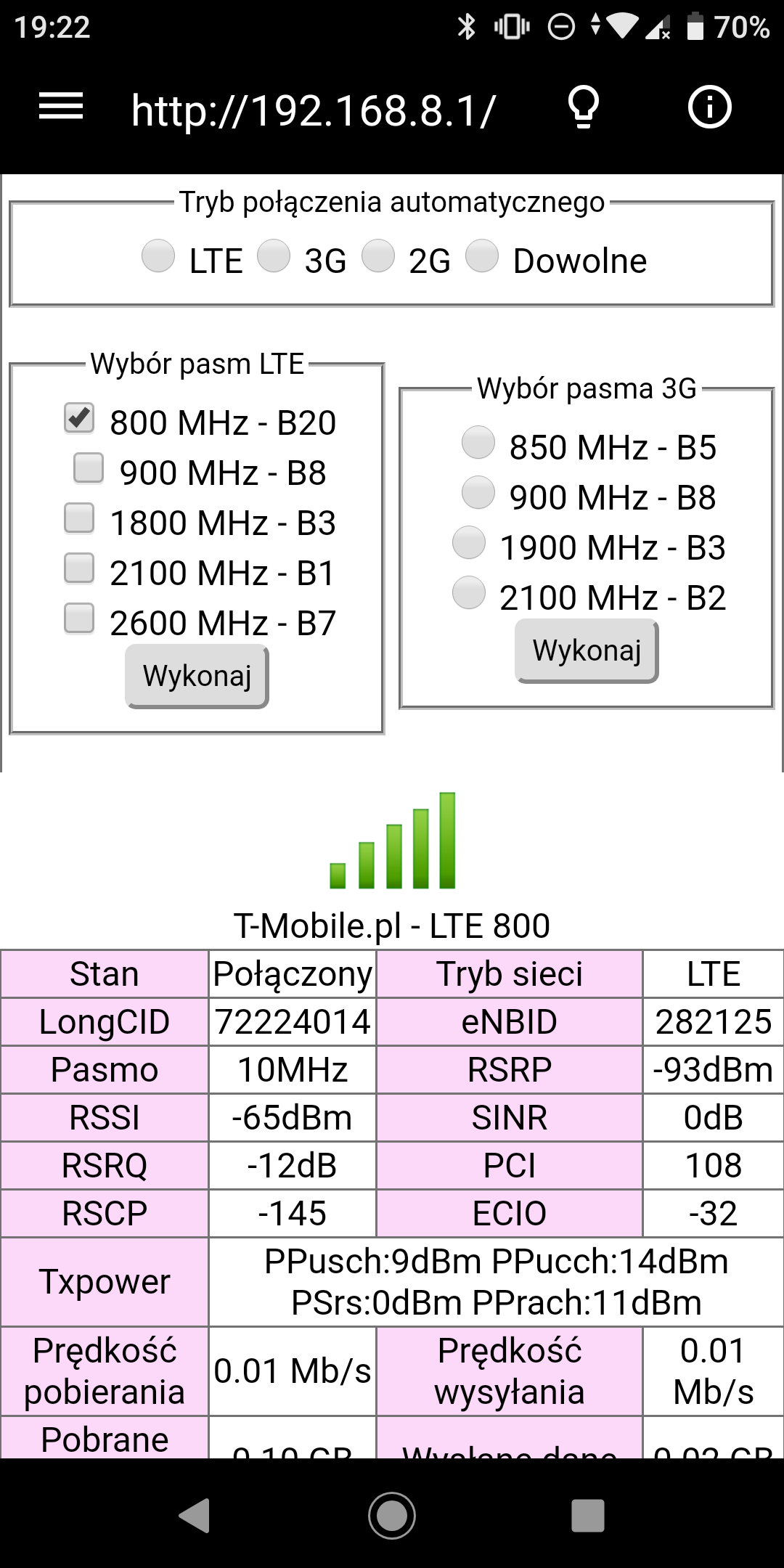The height and width of the screenshot is (1568, 784).
Task: Tap Wykonaj under LTE band selection
Action: point(197,676)
